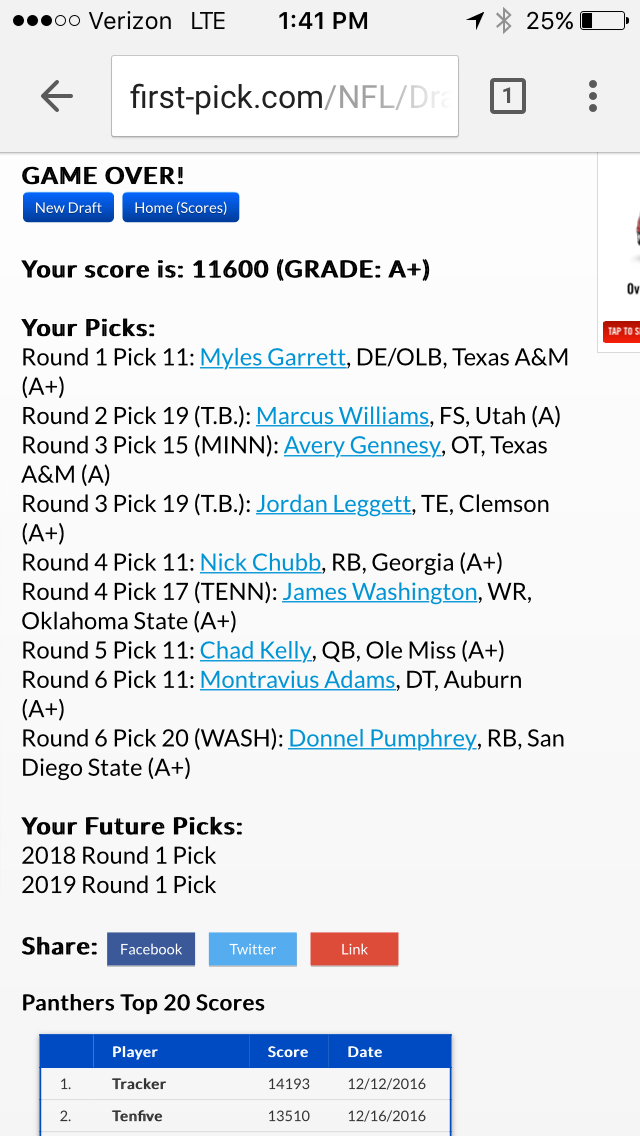Open the Donnel Pumphrey link
Image resolution: width=640 pixels, height=1136 pixels.
[382, 738]
